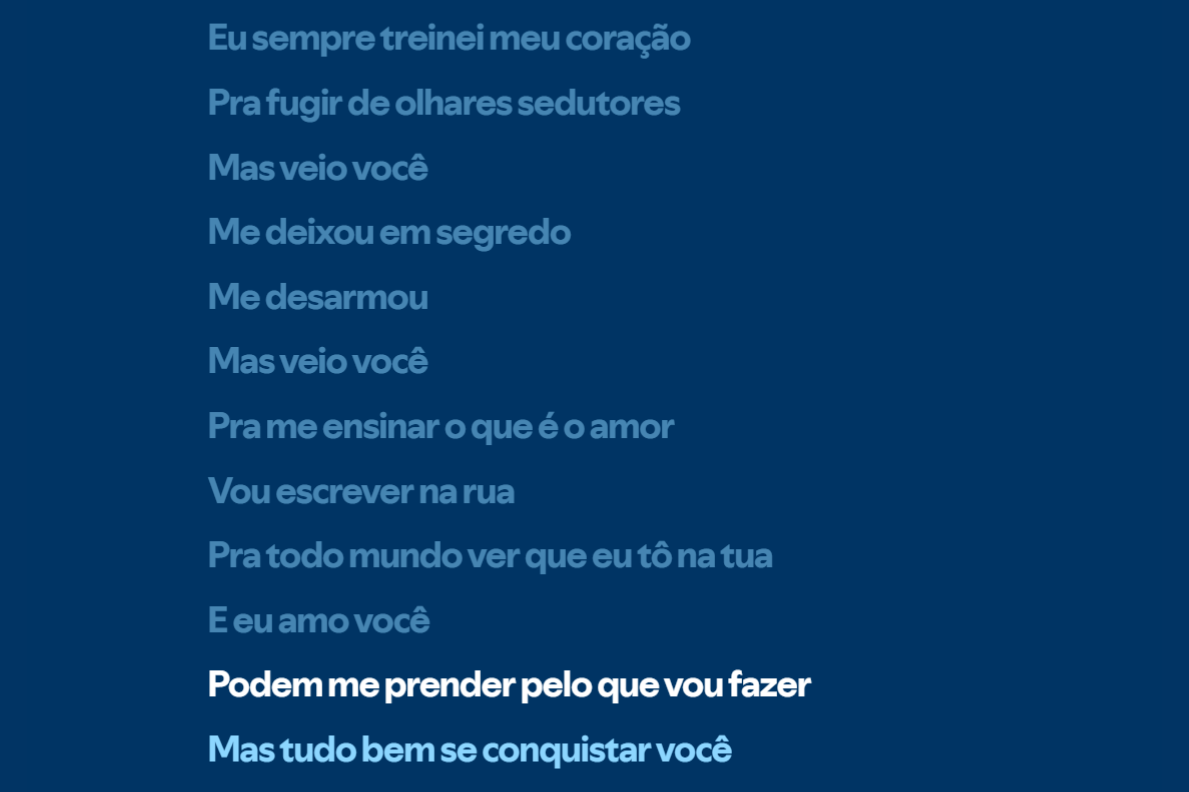Select highlighted line 'Podem me prender pelo que vou fazer'
Image resolution: width=1189 pixels, height=792 pixels.
[x=508, y=685]
